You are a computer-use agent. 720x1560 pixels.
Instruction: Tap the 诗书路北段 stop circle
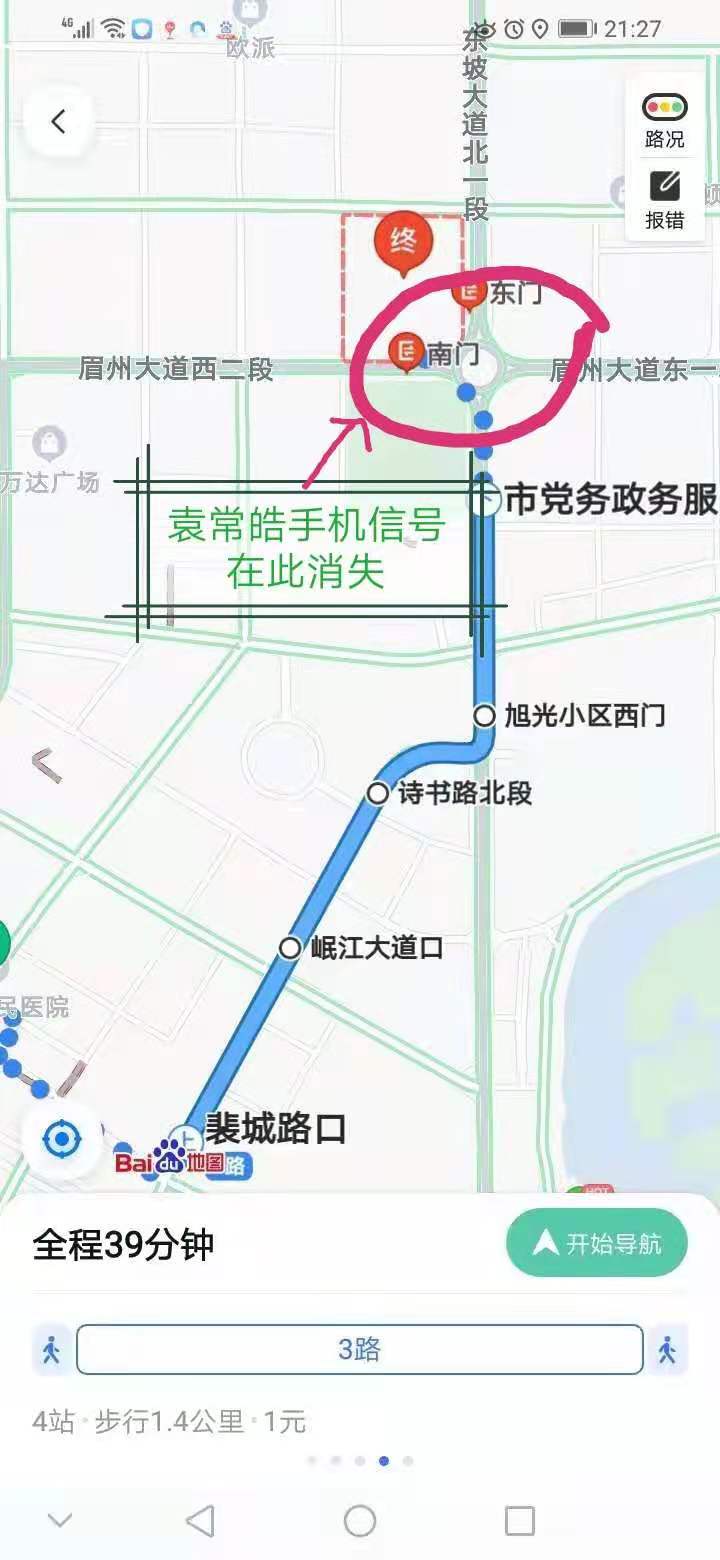click(x=377, y=795)
